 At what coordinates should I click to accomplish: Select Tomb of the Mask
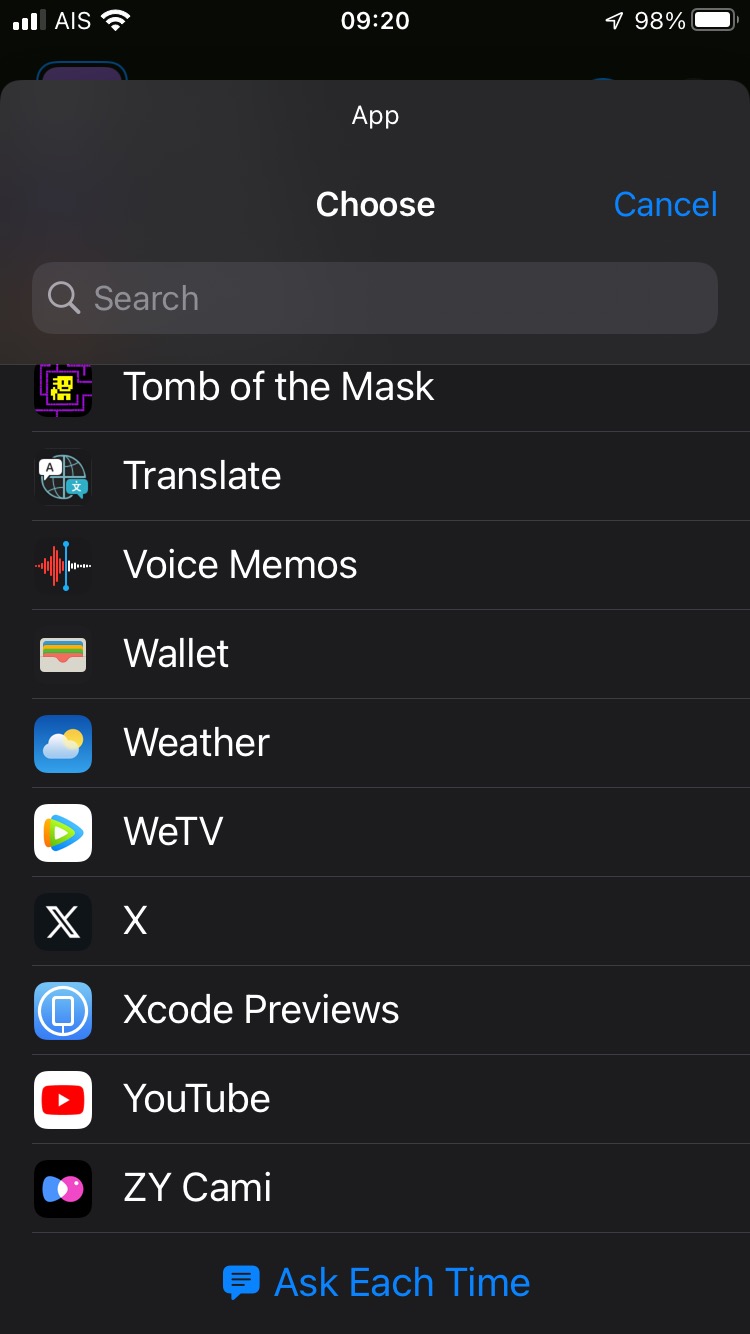click(x=278, y=388)
